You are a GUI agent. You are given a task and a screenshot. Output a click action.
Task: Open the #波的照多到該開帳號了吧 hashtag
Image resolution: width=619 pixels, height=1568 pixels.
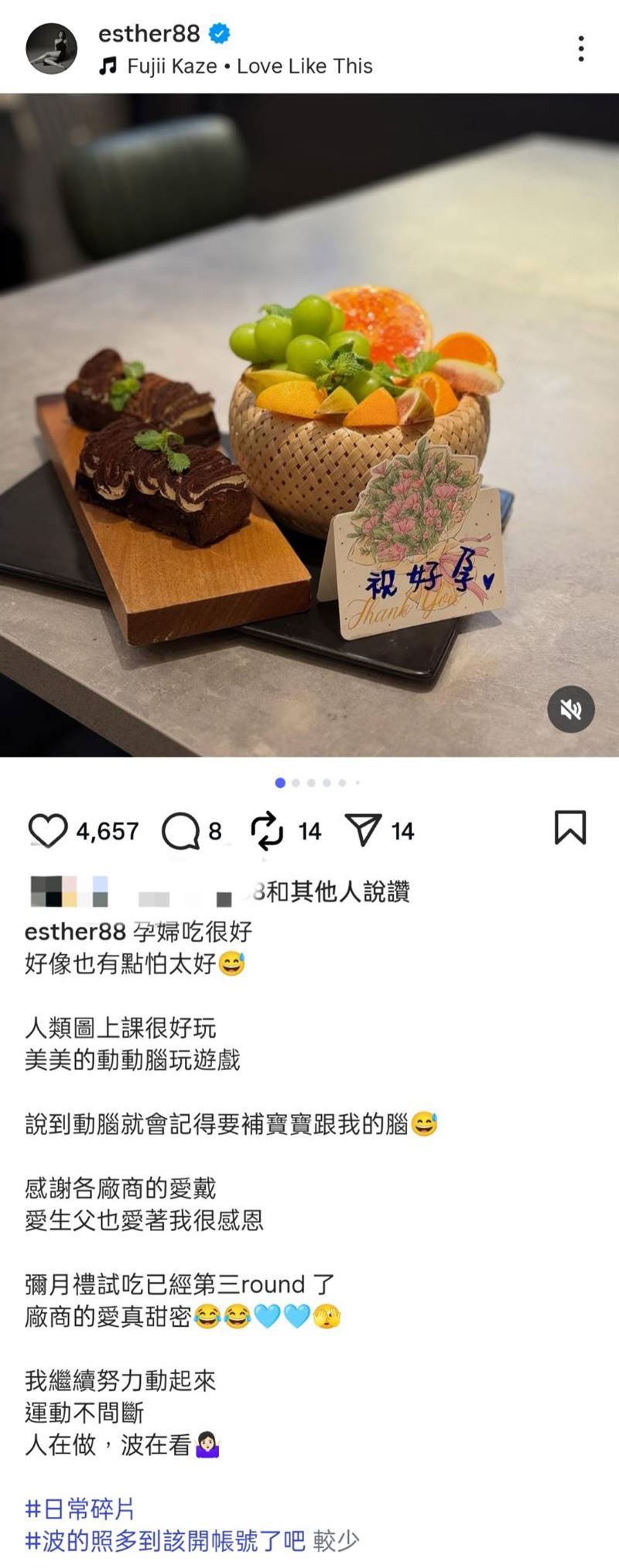point(166,1541)
